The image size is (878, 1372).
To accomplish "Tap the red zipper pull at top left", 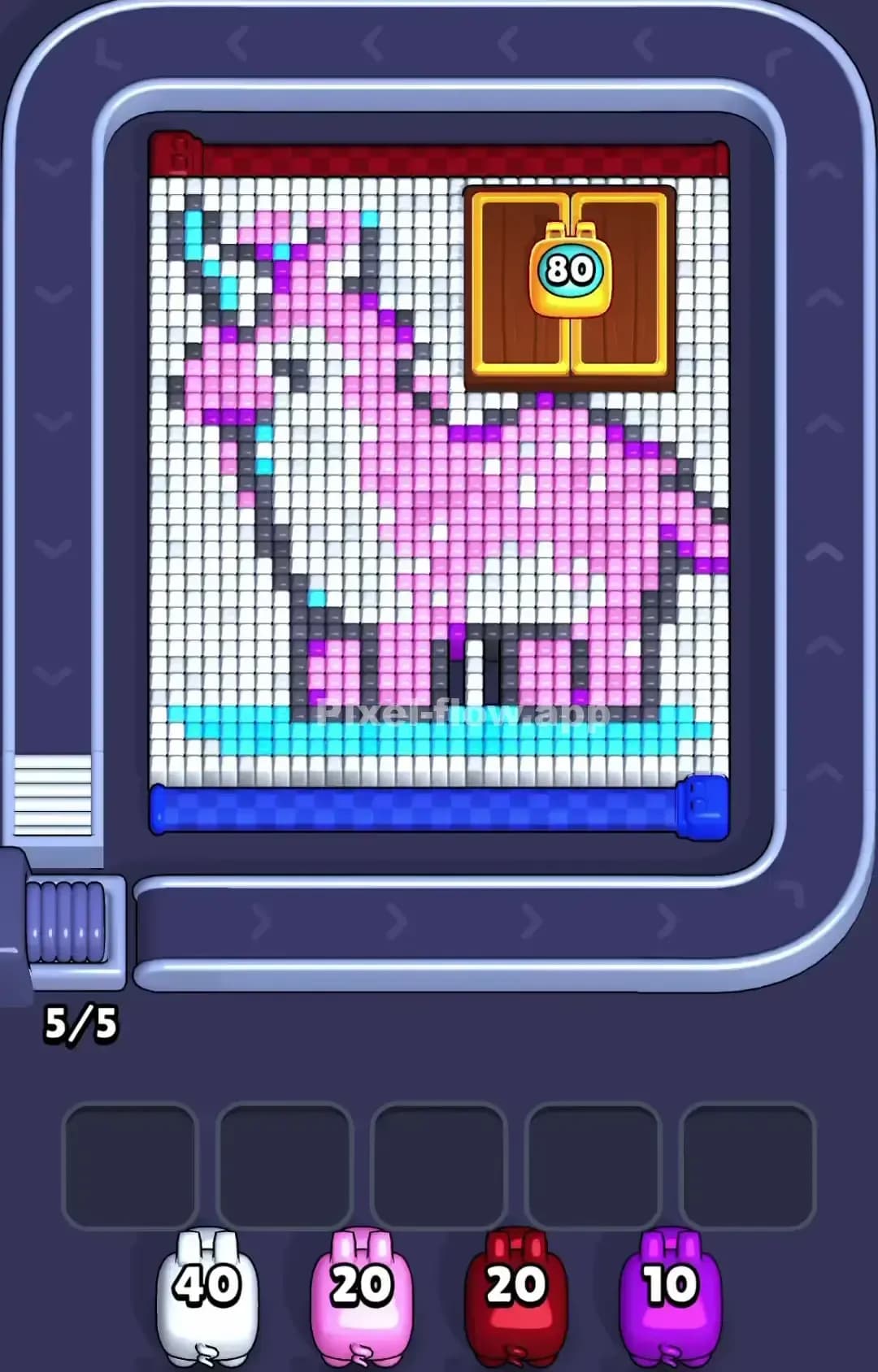I will pyautogui.click(x=173, y=154).
